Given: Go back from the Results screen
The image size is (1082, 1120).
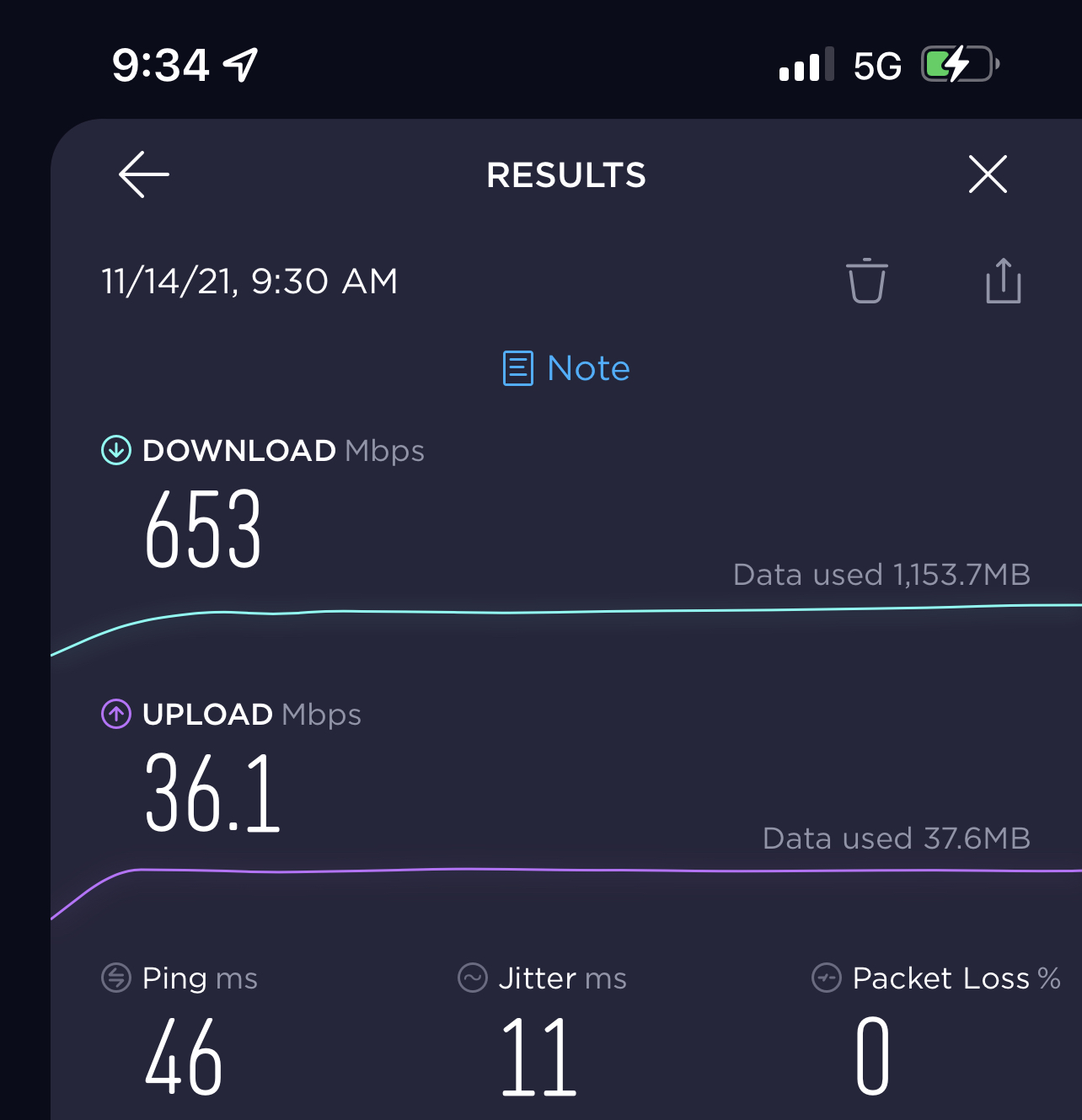Looking at the screenshot, I should [x=144, y=175].
